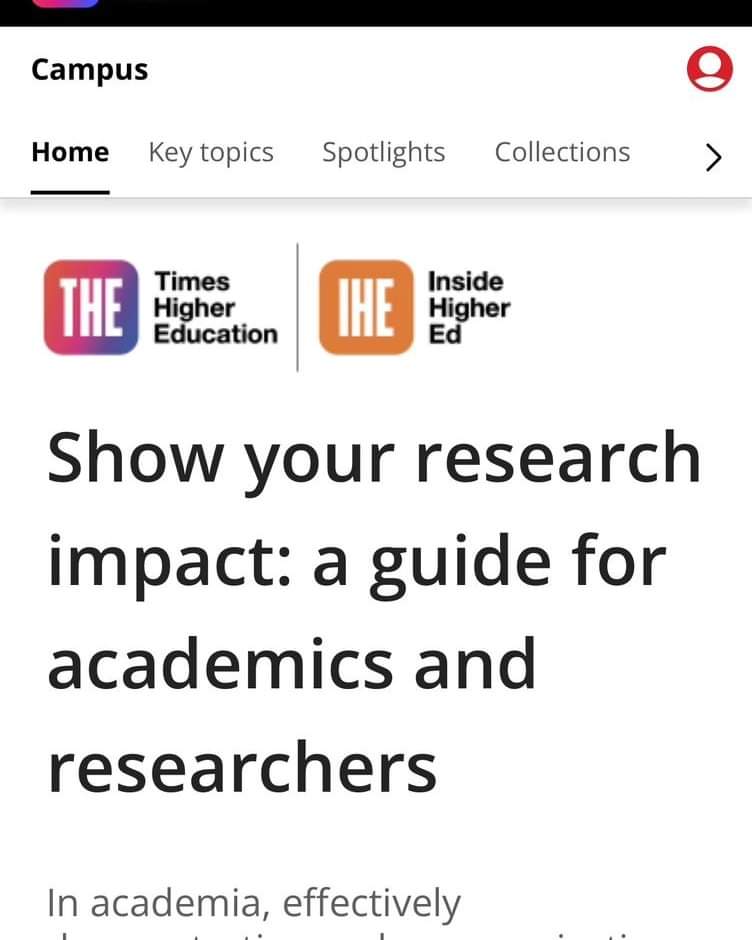Tap the arrow to show more tabs
This screenshot has width=752, height=940.
(713, 156)
